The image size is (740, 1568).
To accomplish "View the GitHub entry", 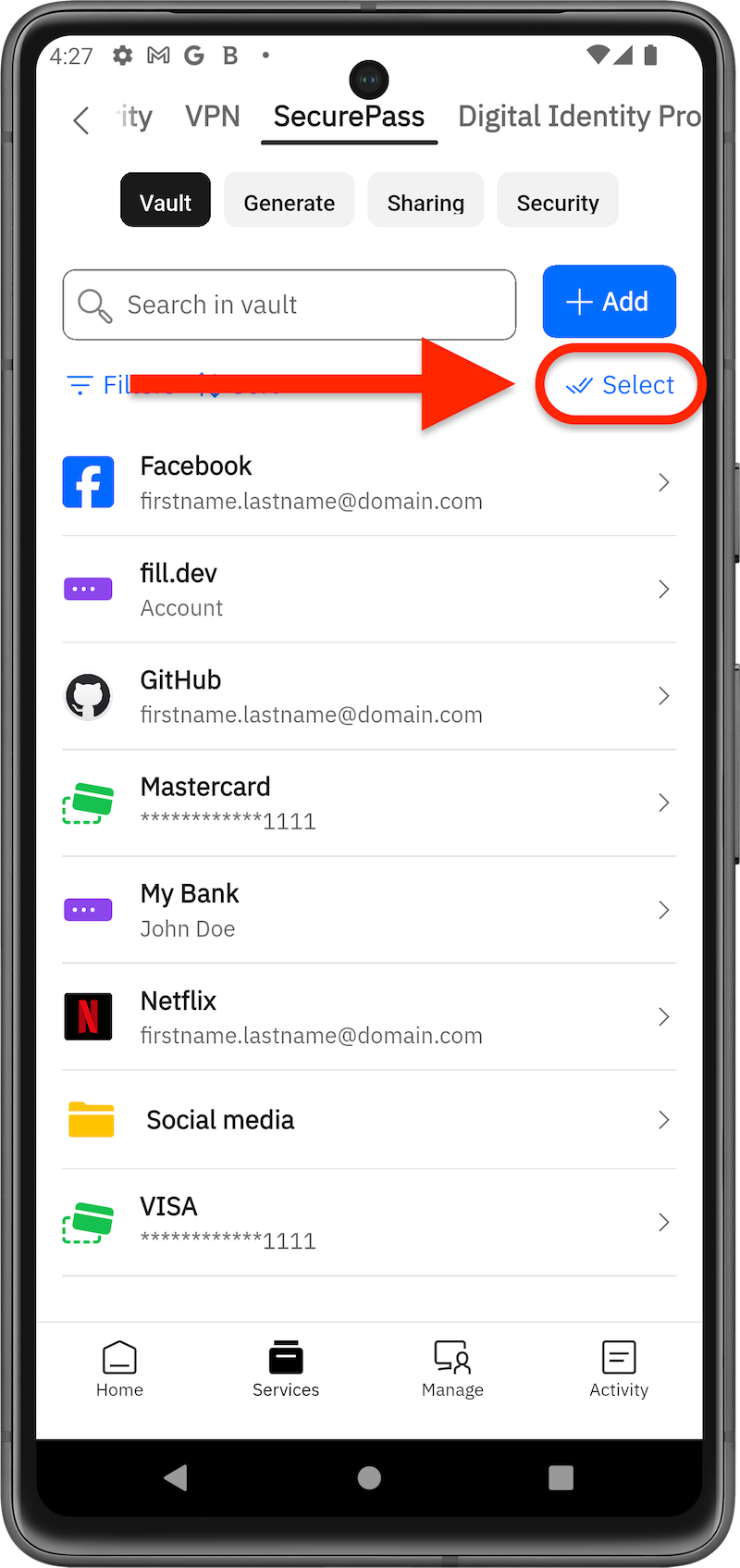I will (x=368, y=696).
